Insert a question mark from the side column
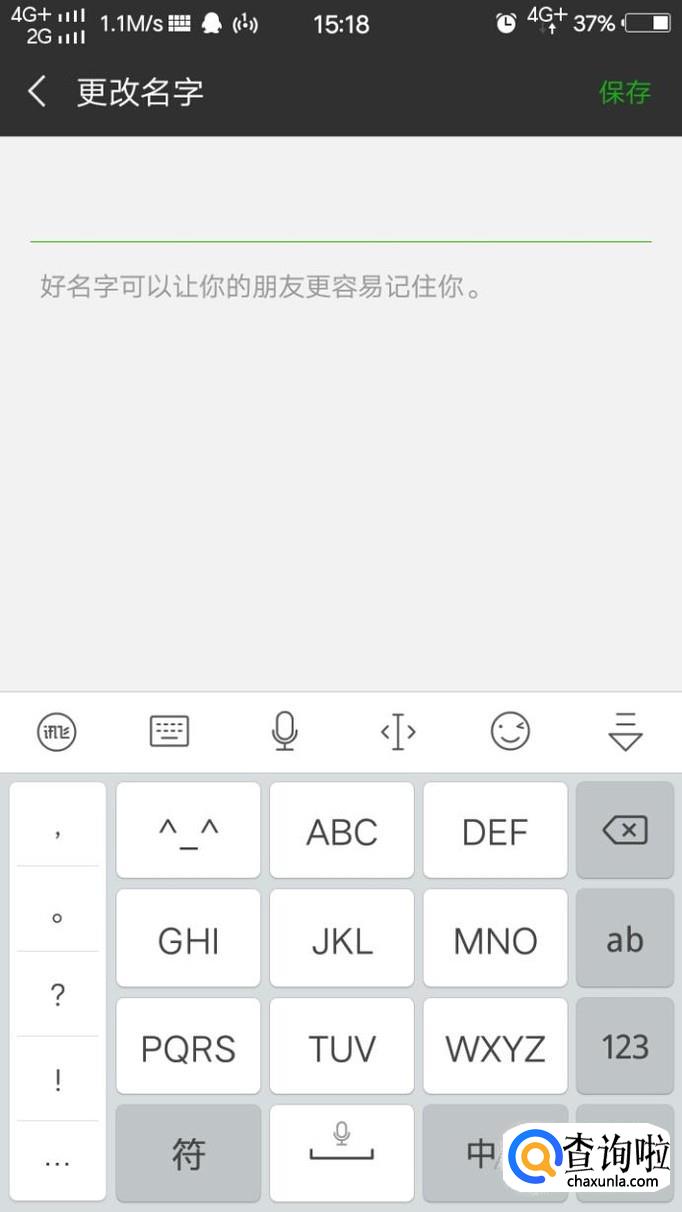 pyautogui.click(x=58, y=995)
